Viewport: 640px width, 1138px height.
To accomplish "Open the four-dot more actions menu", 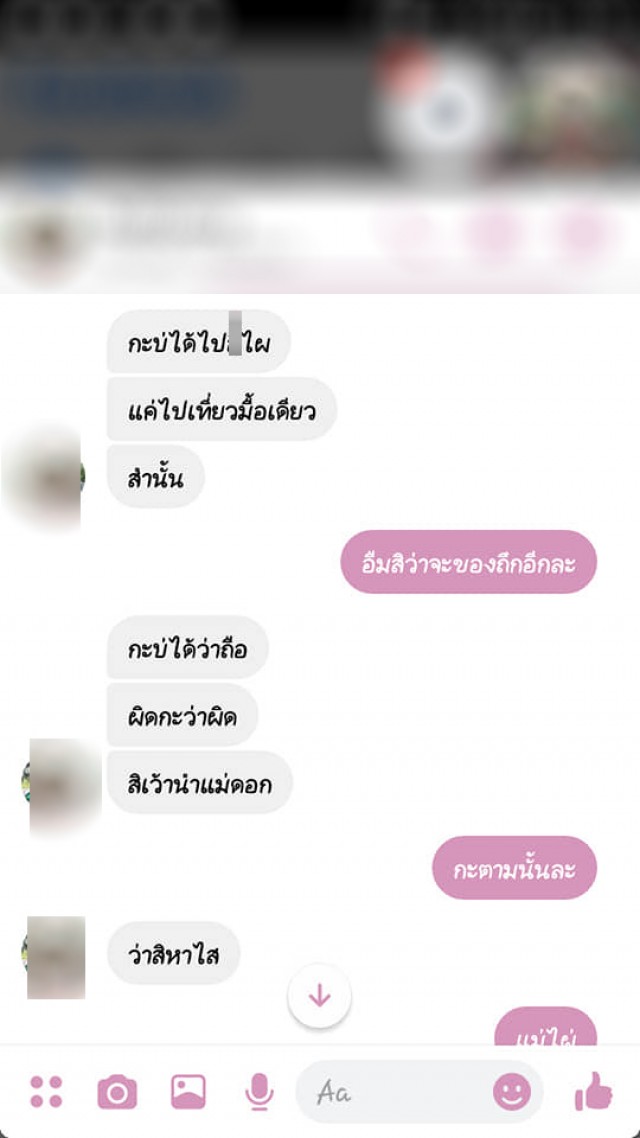I will tap(46, 1091).
